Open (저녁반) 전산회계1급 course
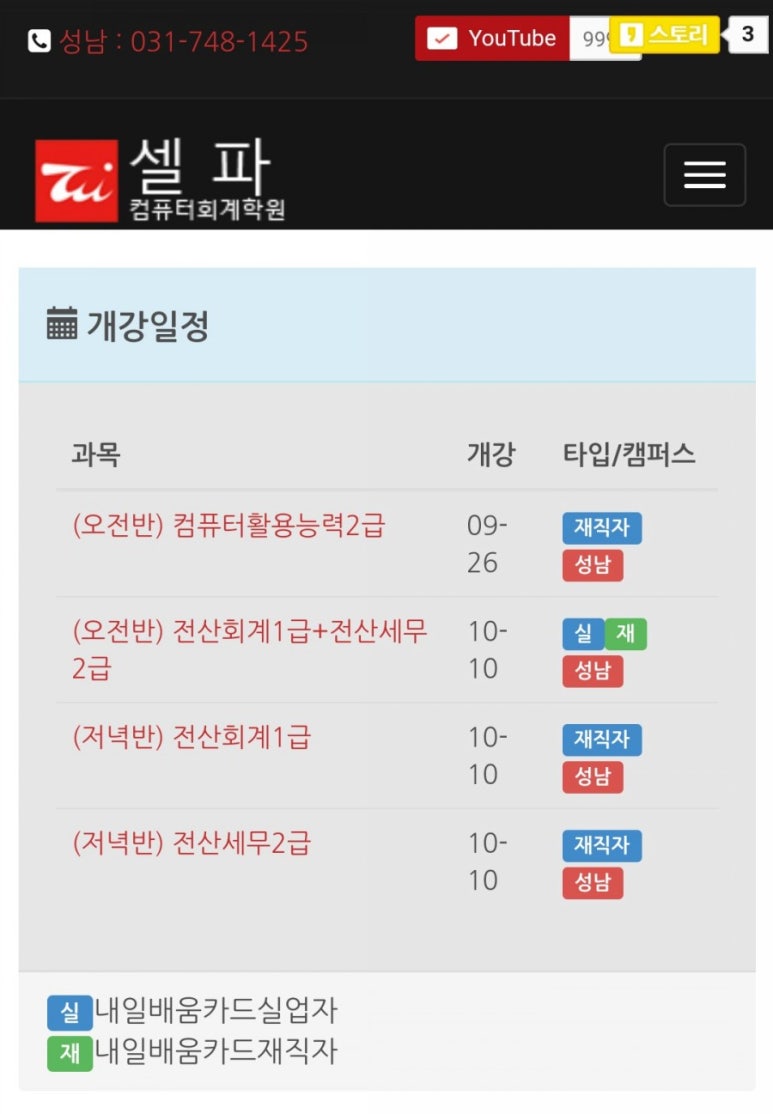The width and height of the screenshot is (773, 1114). pyautogui.click(x=192, y=737)
